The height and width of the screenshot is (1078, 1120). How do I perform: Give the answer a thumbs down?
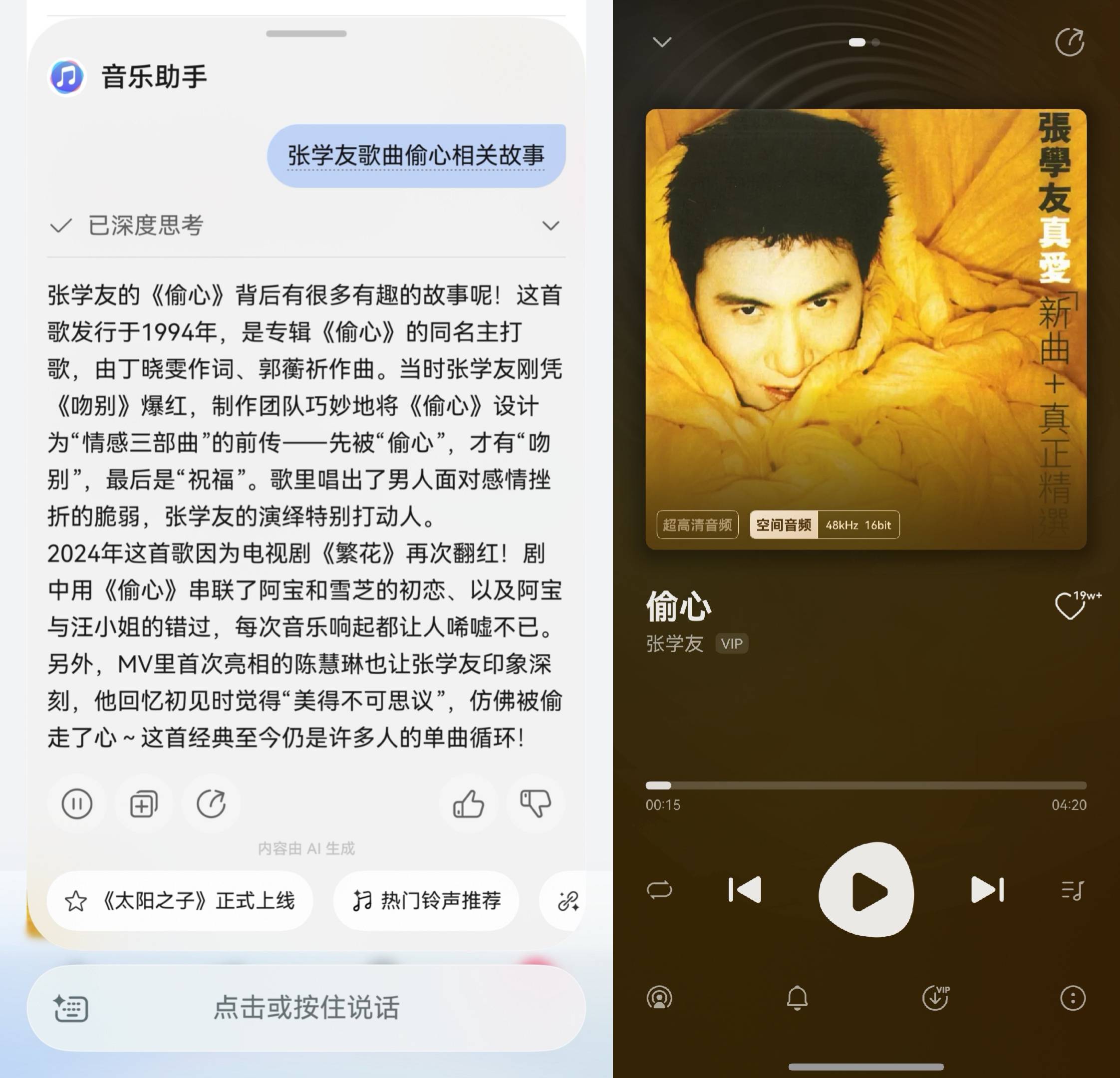[536, 804]
